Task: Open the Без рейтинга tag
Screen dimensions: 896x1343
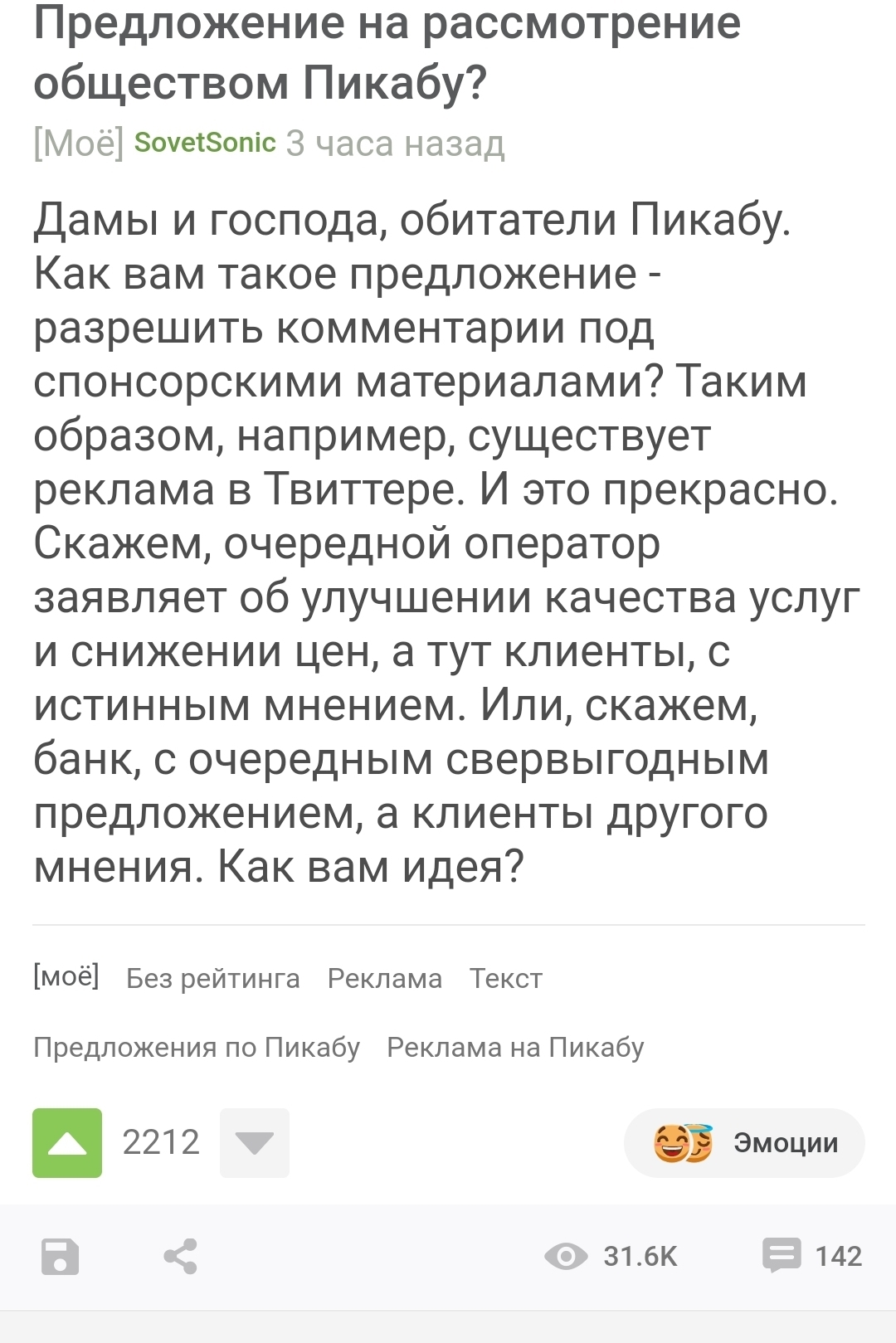Action: (212, 978)
